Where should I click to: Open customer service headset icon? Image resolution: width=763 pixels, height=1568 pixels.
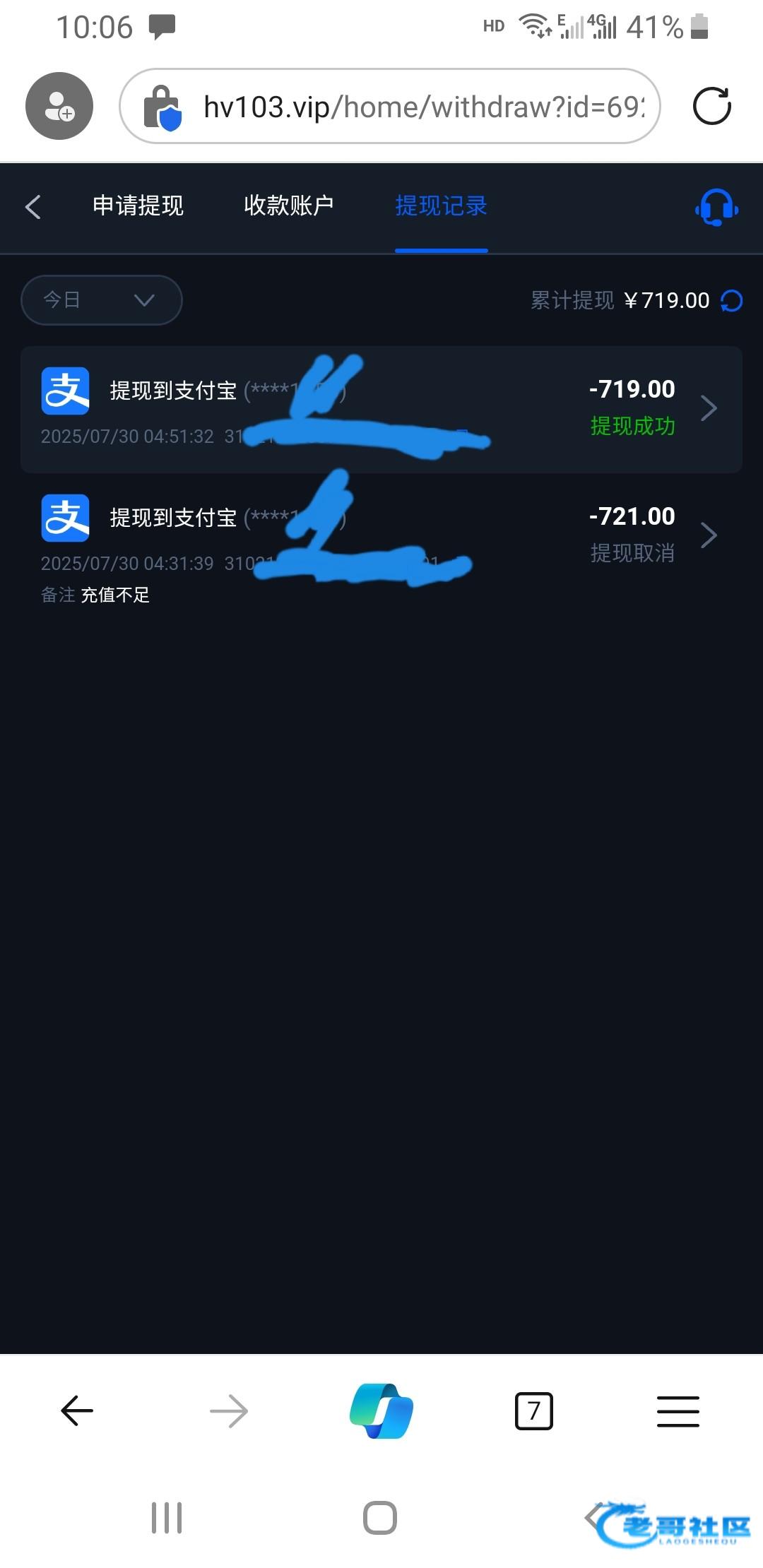pos(716,207)
